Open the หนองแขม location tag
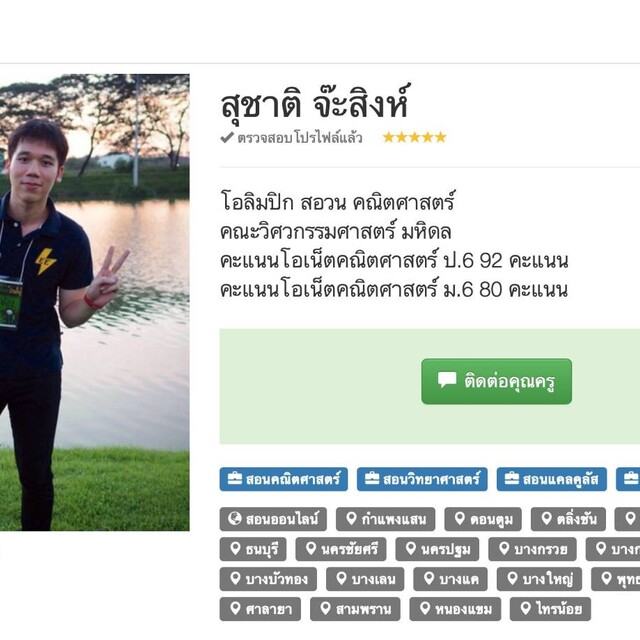Viewport: 640px width, 640px height. pos(454,608)
